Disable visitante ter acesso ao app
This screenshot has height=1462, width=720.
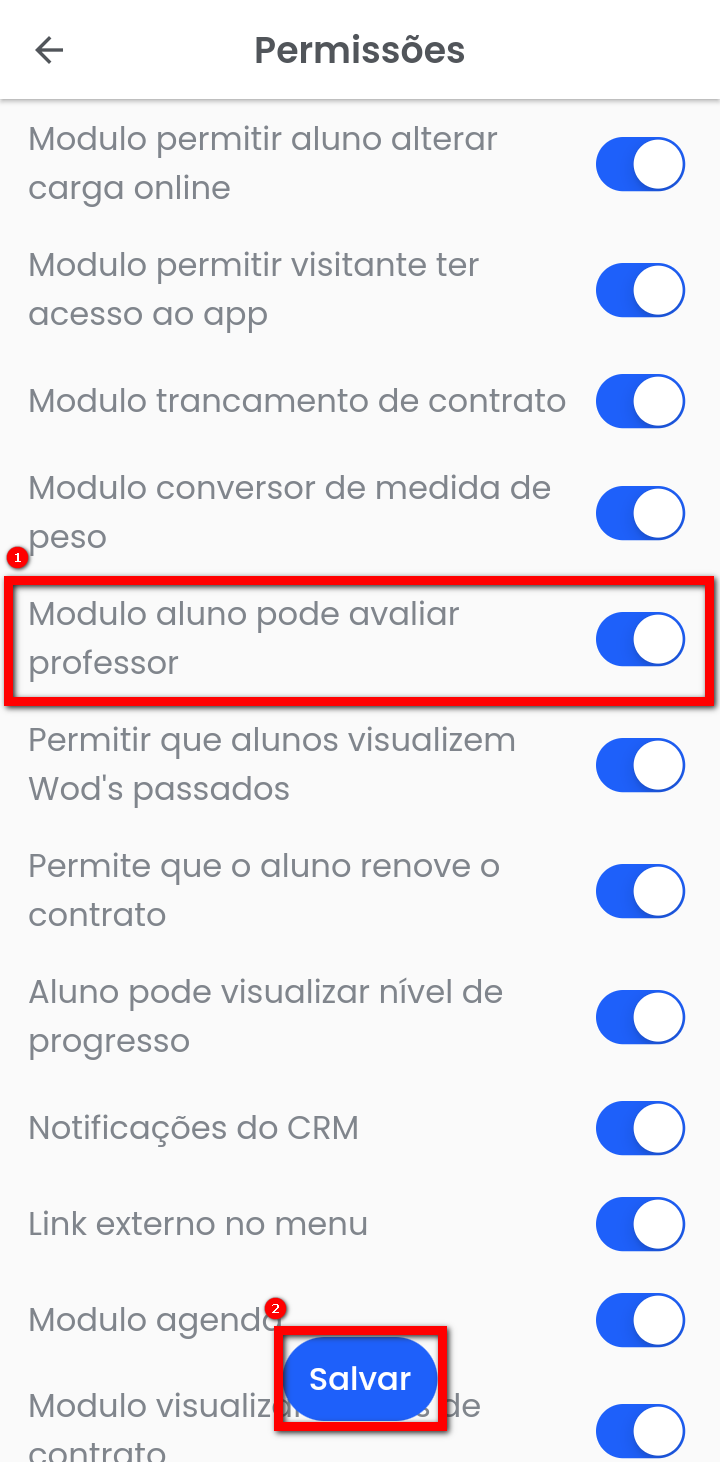(x=640, y=290)
